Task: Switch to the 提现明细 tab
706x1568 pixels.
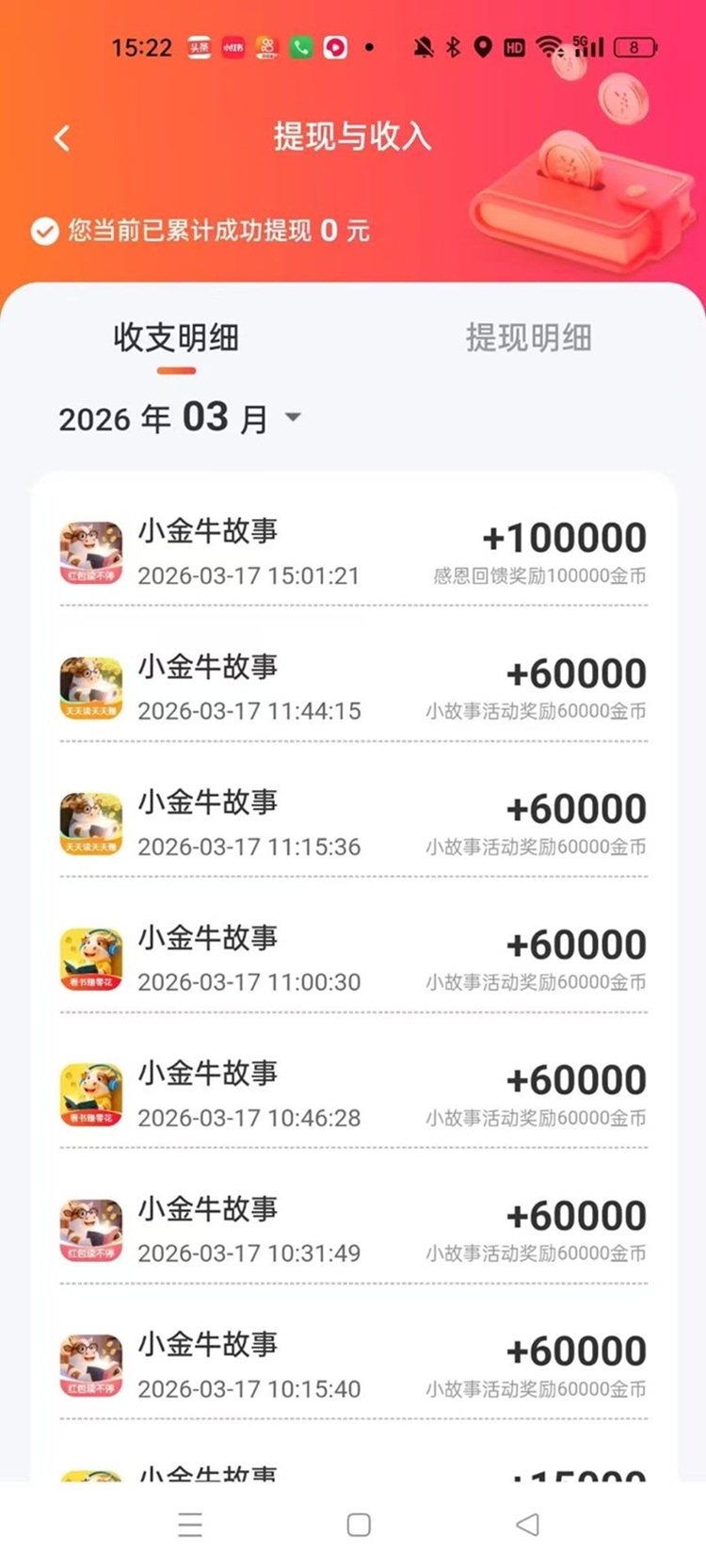Action: click(x=528, y=339)
